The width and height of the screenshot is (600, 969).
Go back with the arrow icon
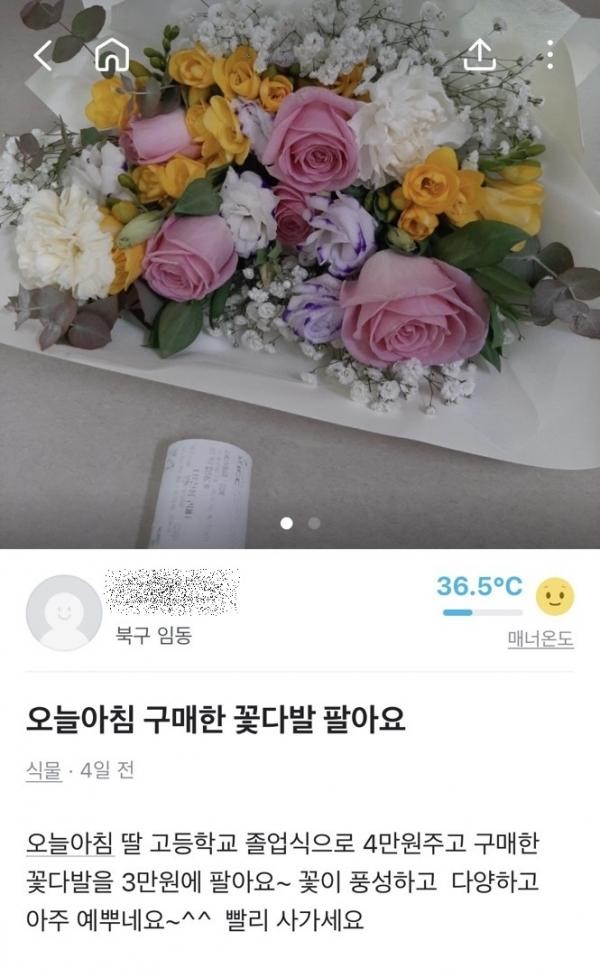[42, 56]
